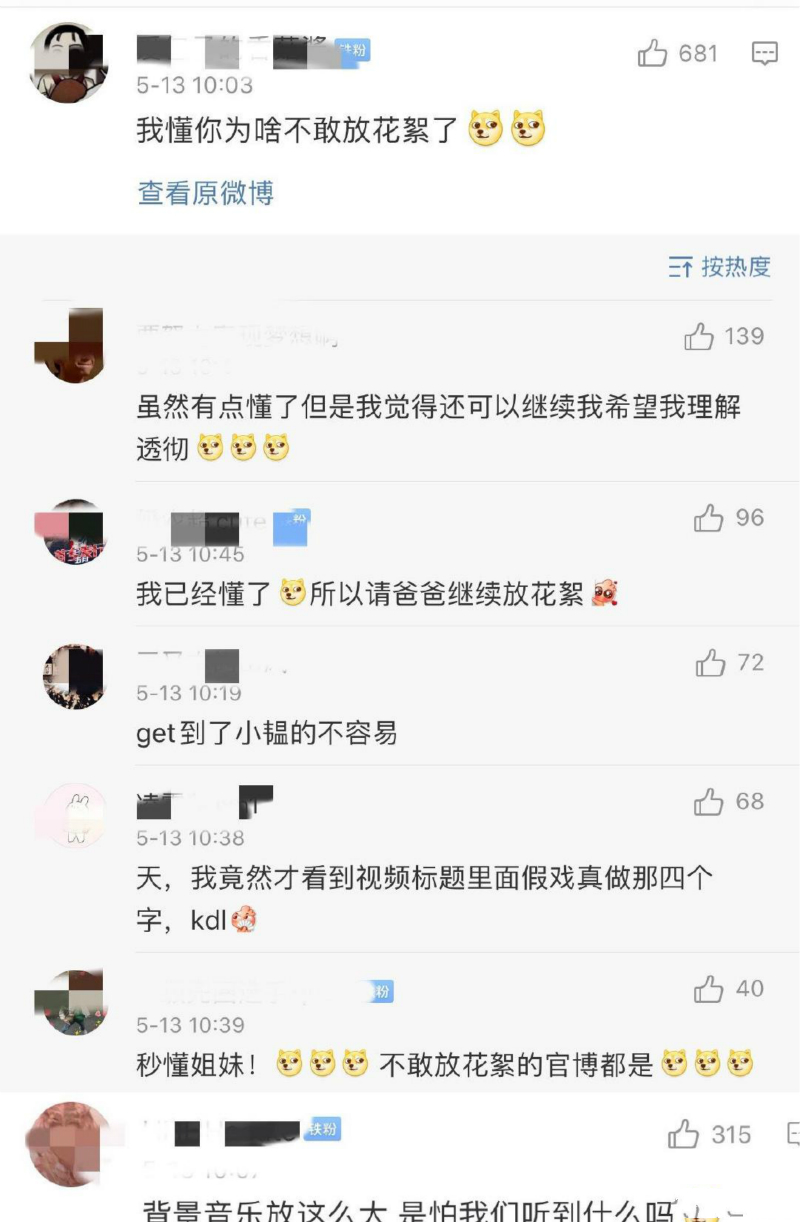
Task: Like the comment with 315 likes
Action: click(x=684, y=1135)
